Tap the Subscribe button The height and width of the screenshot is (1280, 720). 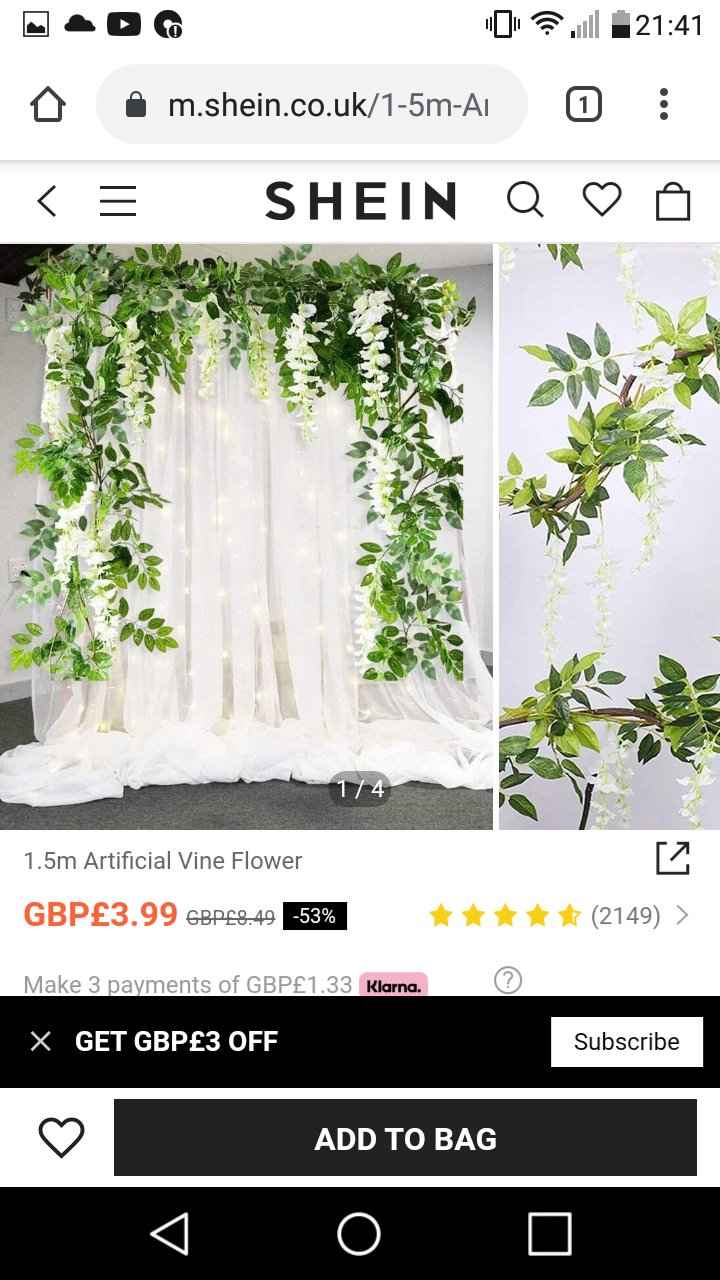(627, 1041)
